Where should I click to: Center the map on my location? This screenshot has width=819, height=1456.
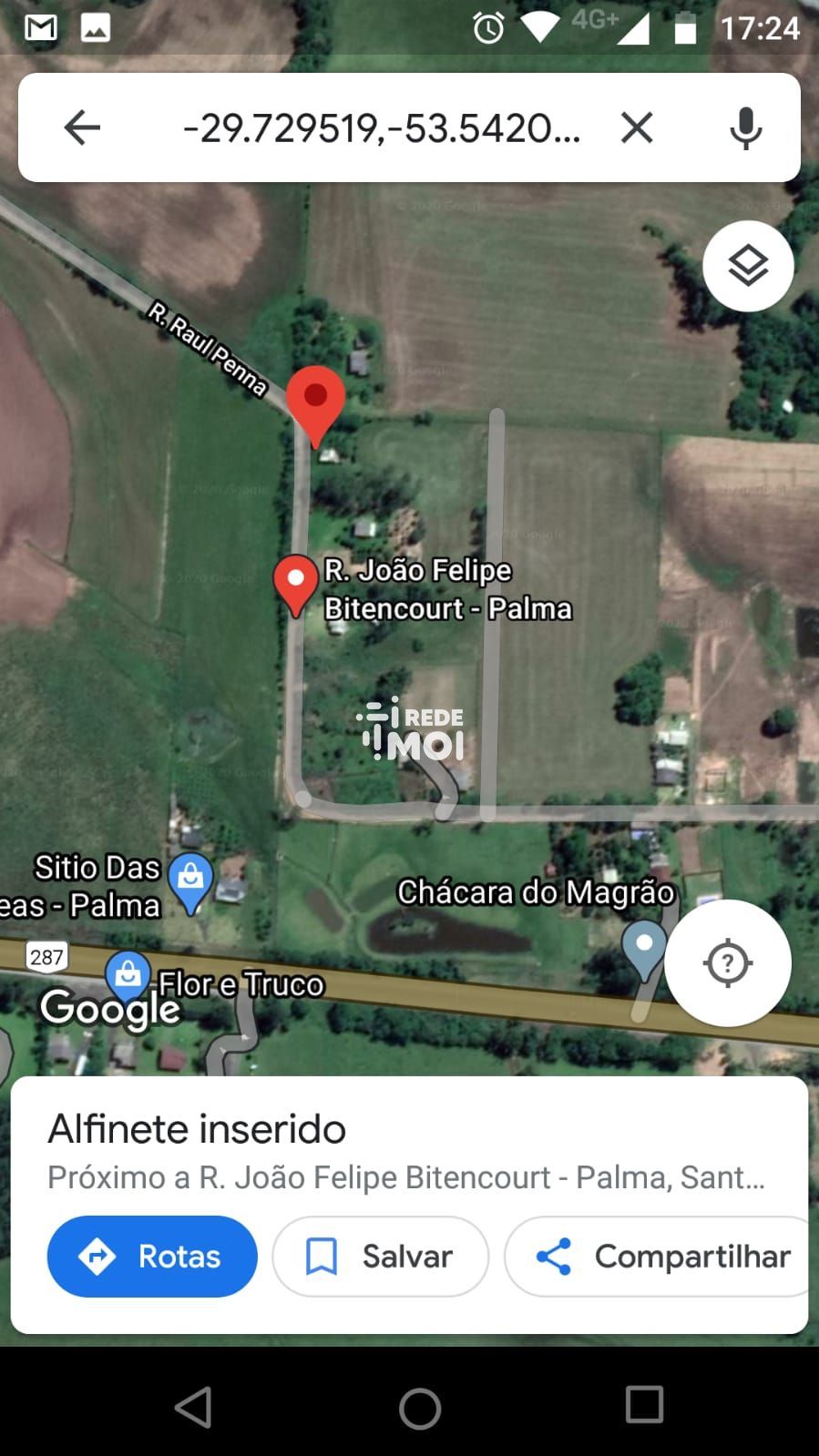coord(727,962)
